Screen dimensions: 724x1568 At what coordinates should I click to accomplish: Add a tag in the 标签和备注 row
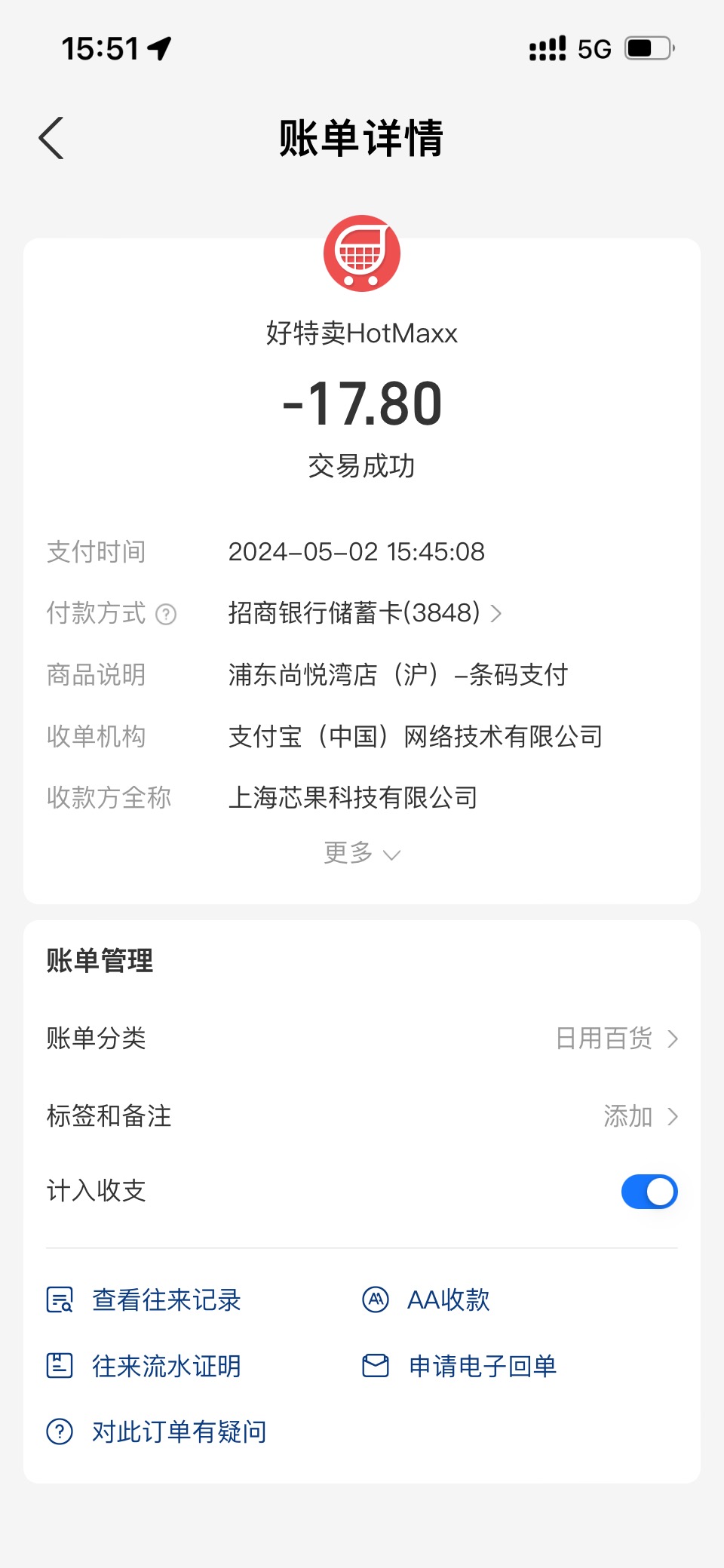click(x=362, y=1116)
